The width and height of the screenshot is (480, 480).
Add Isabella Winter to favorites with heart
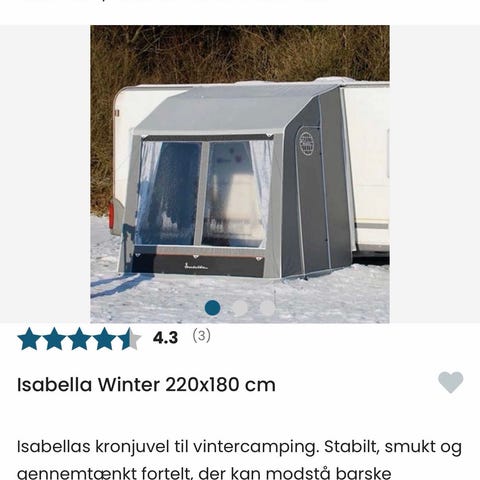pyautogui.click(x=450, y=382)
